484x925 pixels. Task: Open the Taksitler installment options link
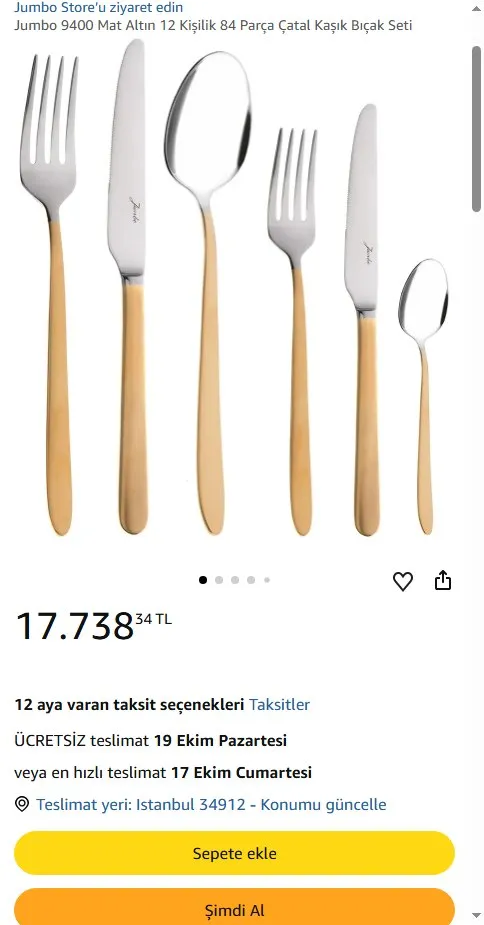pos(279,704)
